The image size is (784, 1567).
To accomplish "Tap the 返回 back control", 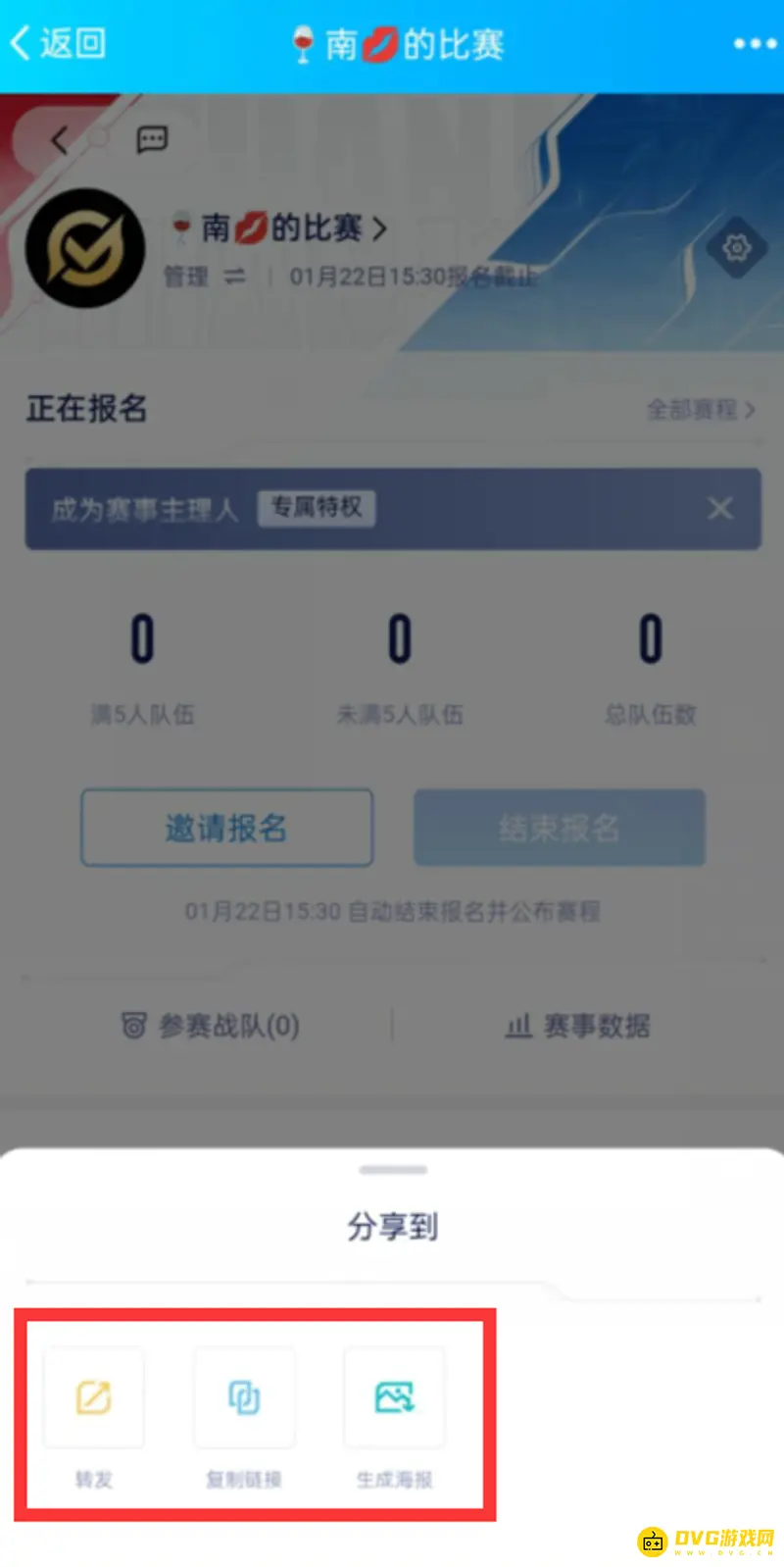I will pos(56,43).
